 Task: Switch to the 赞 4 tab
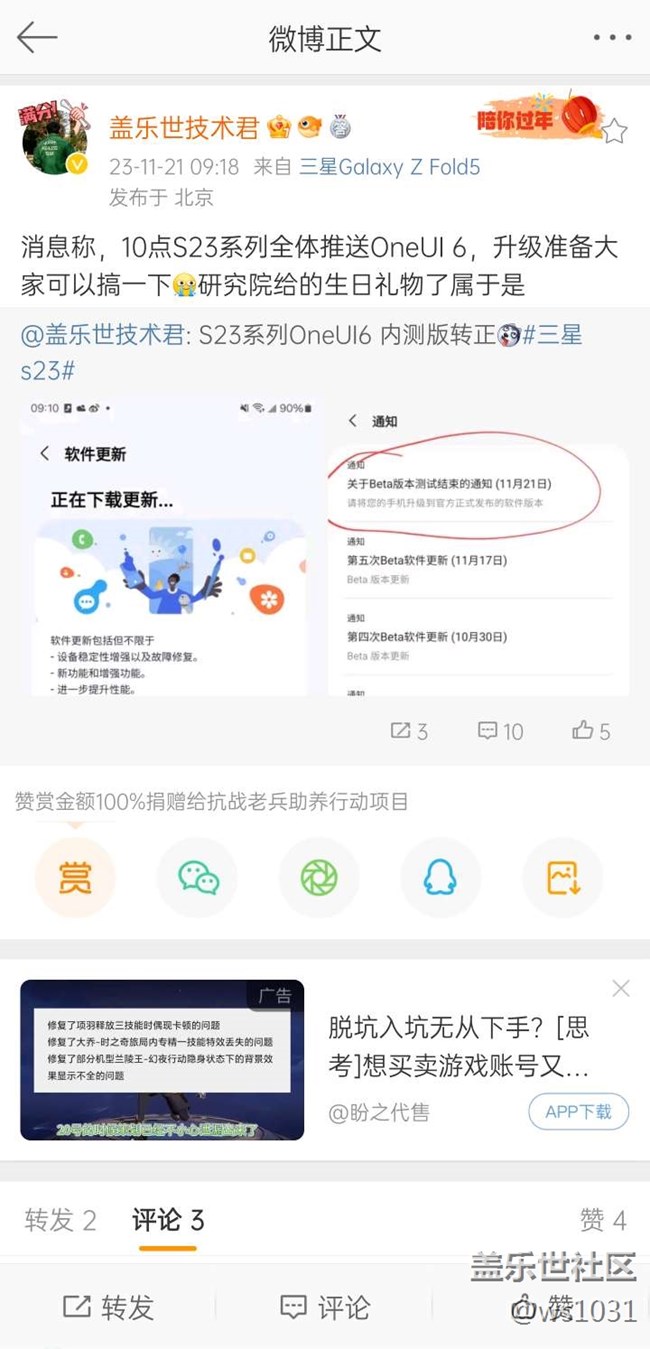tap(602, 1220)
